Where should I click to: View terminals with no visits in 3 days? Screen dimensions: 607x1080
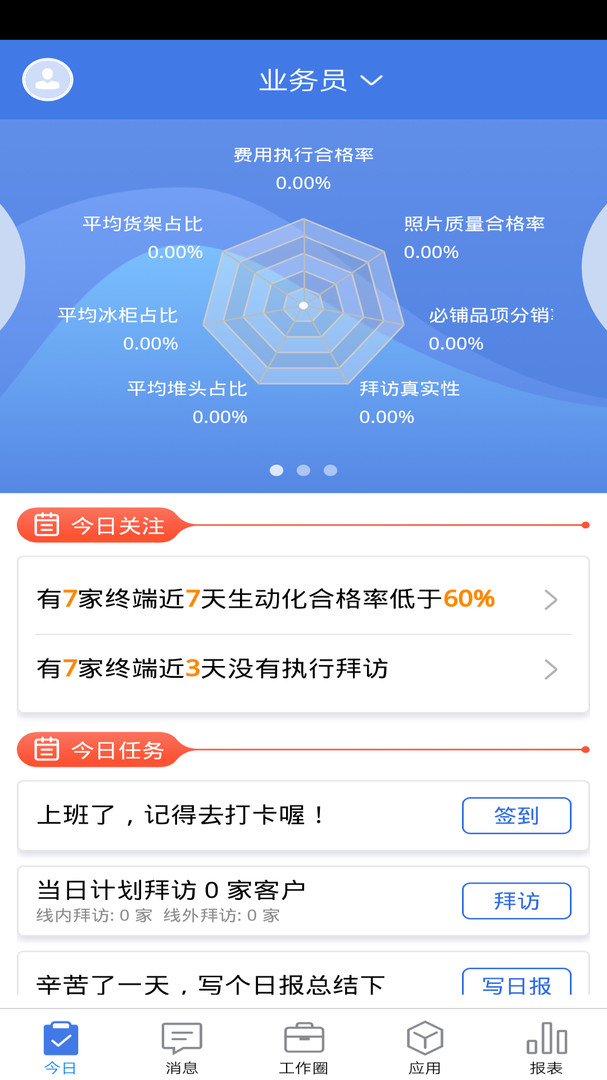[x=302, y=669]
